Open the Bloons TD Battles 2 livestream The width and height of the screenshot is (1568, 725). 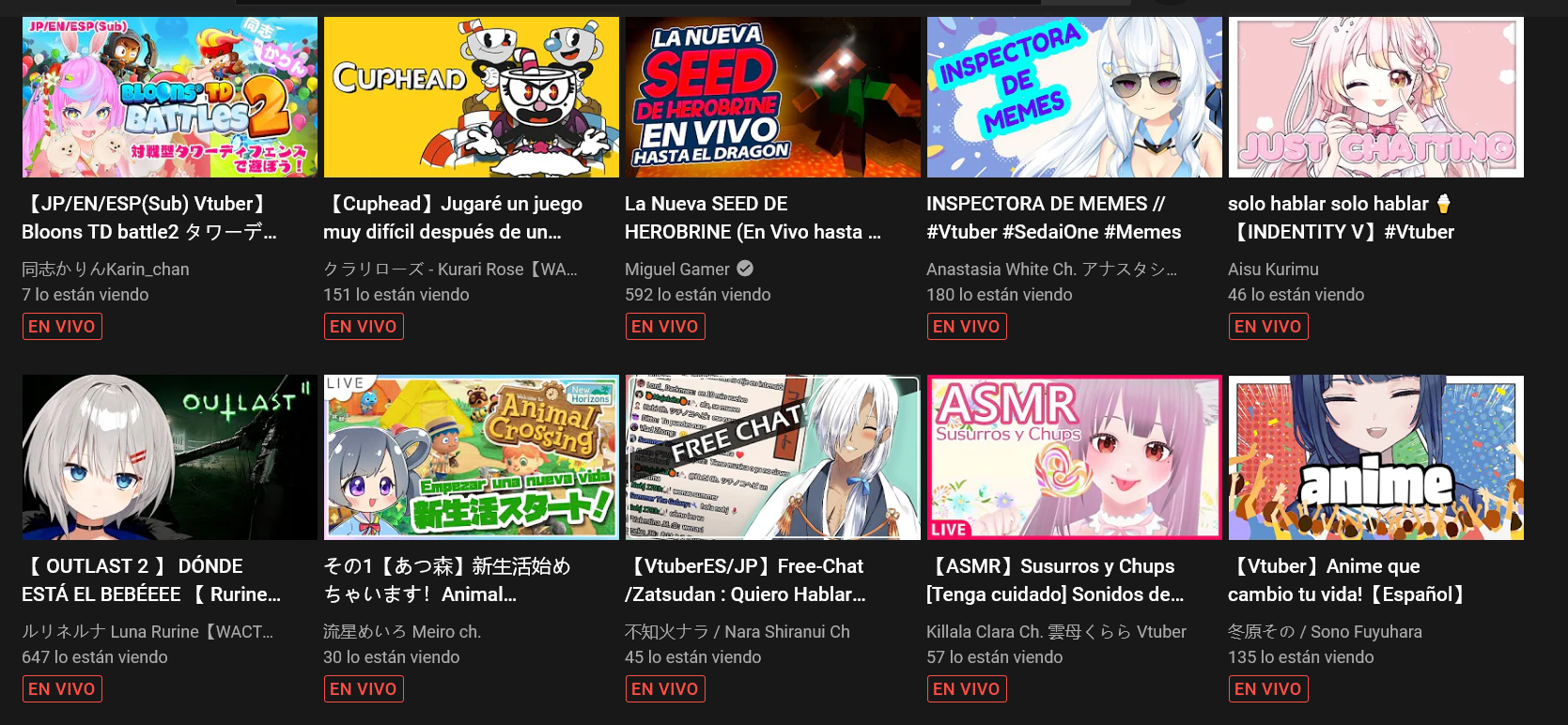169,98
